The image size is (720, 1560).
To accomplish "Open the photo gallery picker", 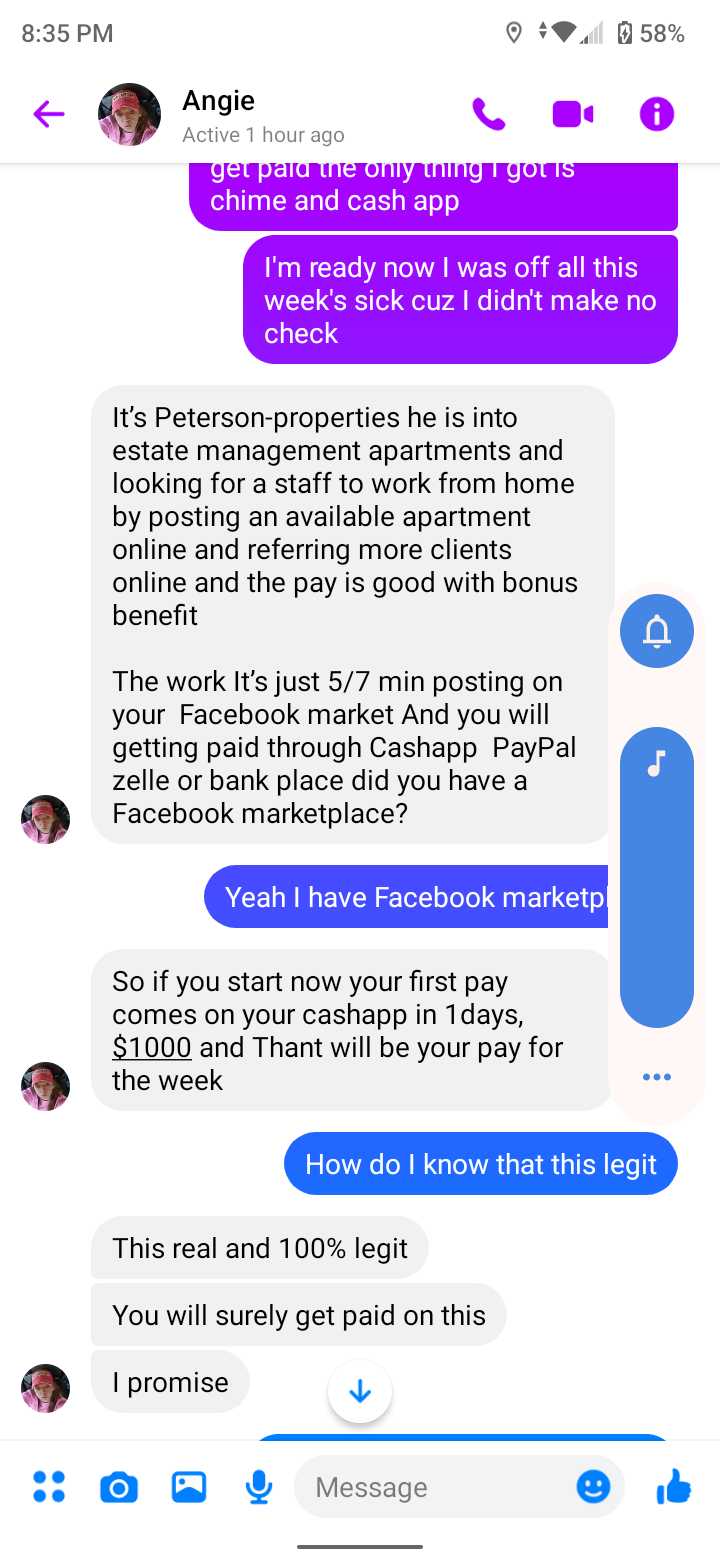I will 189,1487.
